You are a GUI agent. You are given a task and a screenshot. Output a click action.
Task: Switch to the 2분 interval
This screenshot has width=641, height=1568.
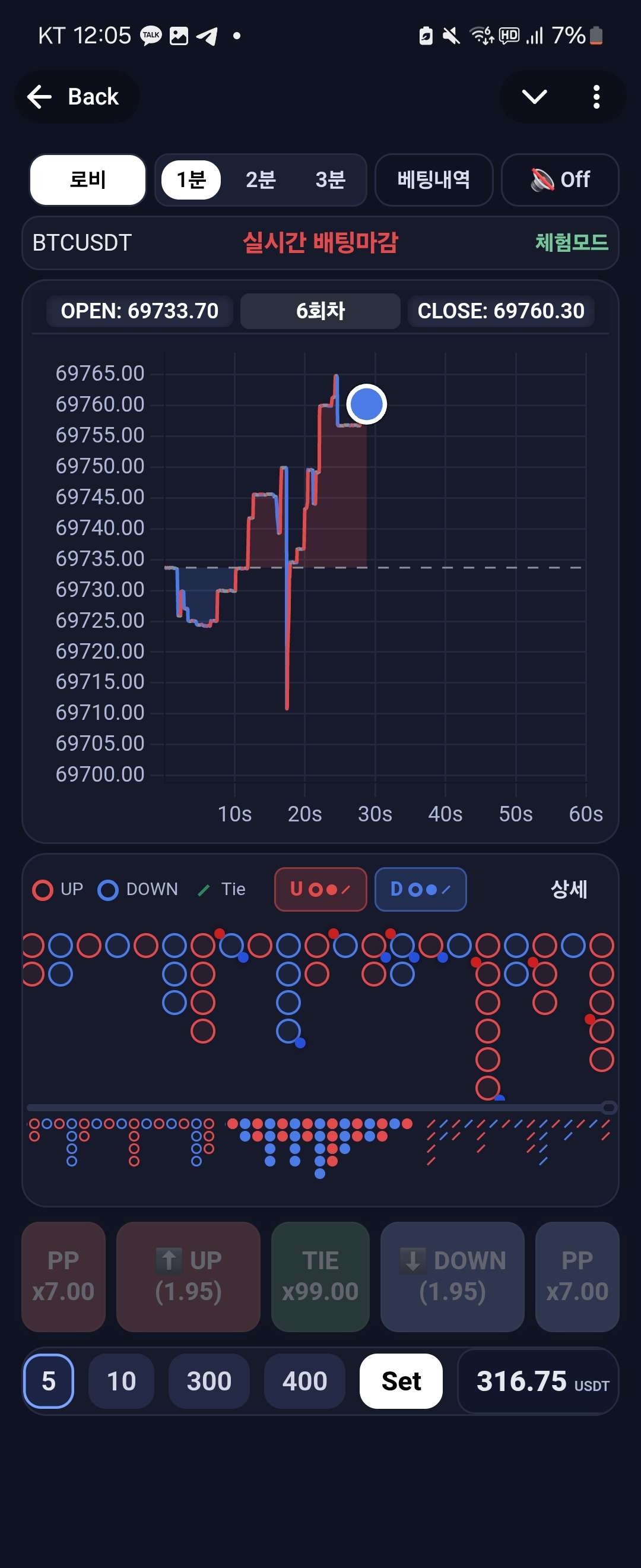coord(261,180)
